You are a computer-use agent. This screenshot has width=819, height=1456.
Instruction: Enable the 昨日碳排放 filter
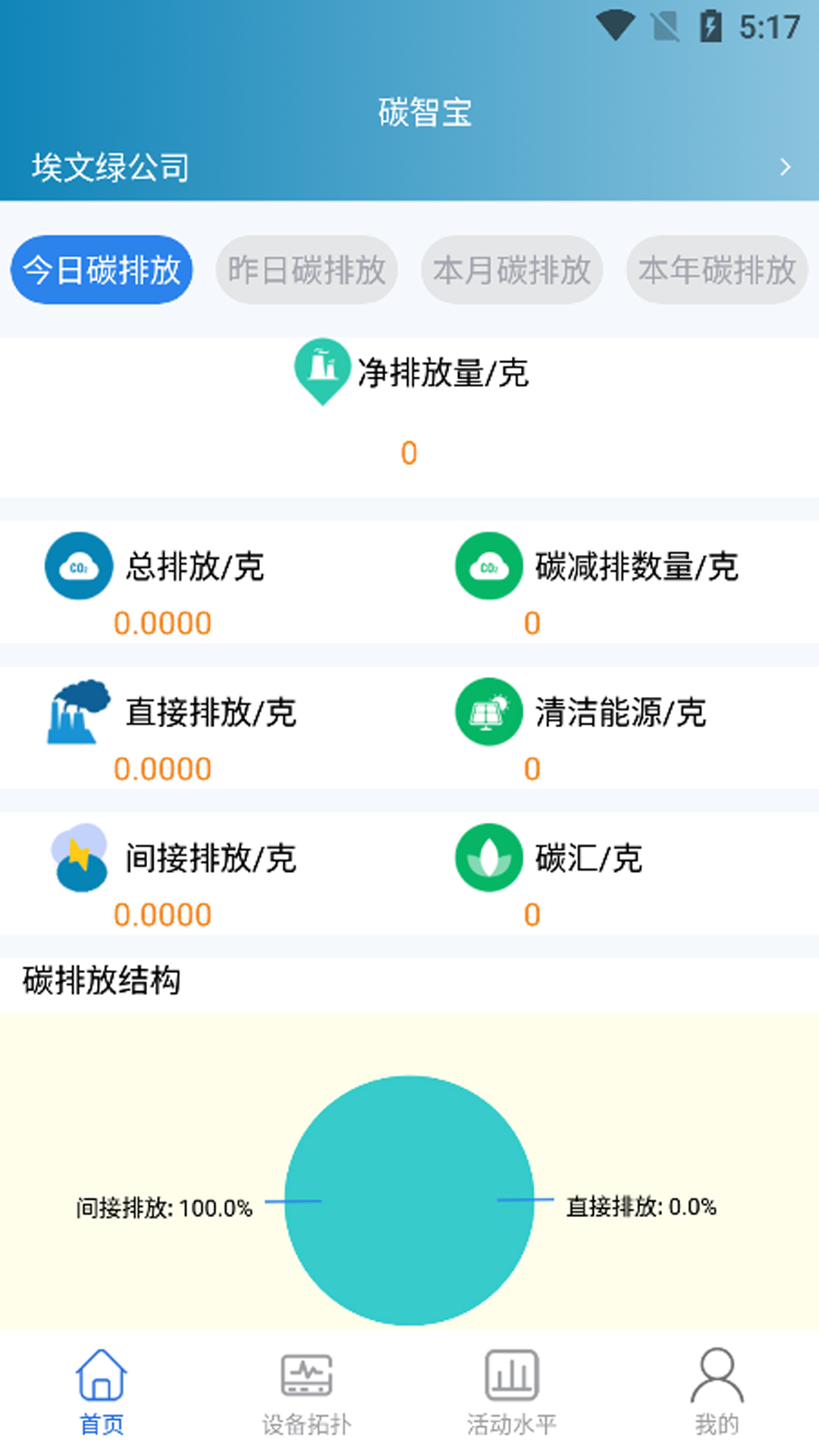coord(306,270)
